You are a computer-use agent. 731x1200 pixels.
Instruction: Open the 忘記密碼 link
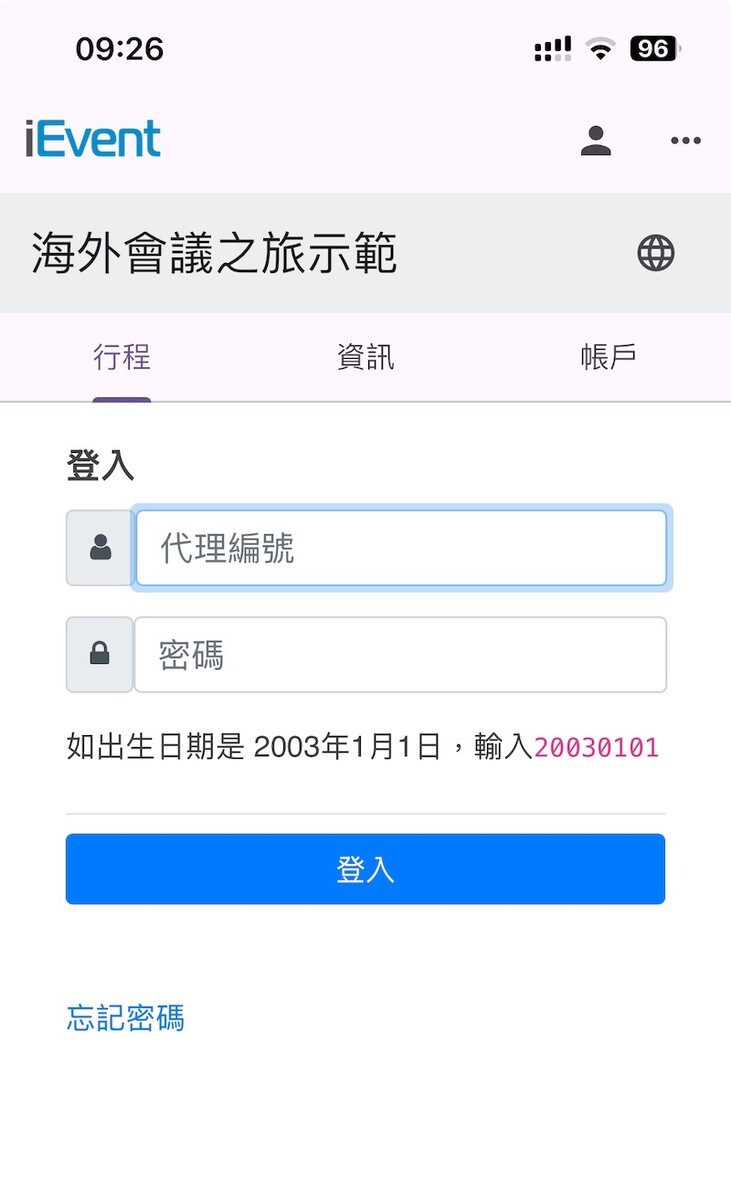tap(126, 1018)
